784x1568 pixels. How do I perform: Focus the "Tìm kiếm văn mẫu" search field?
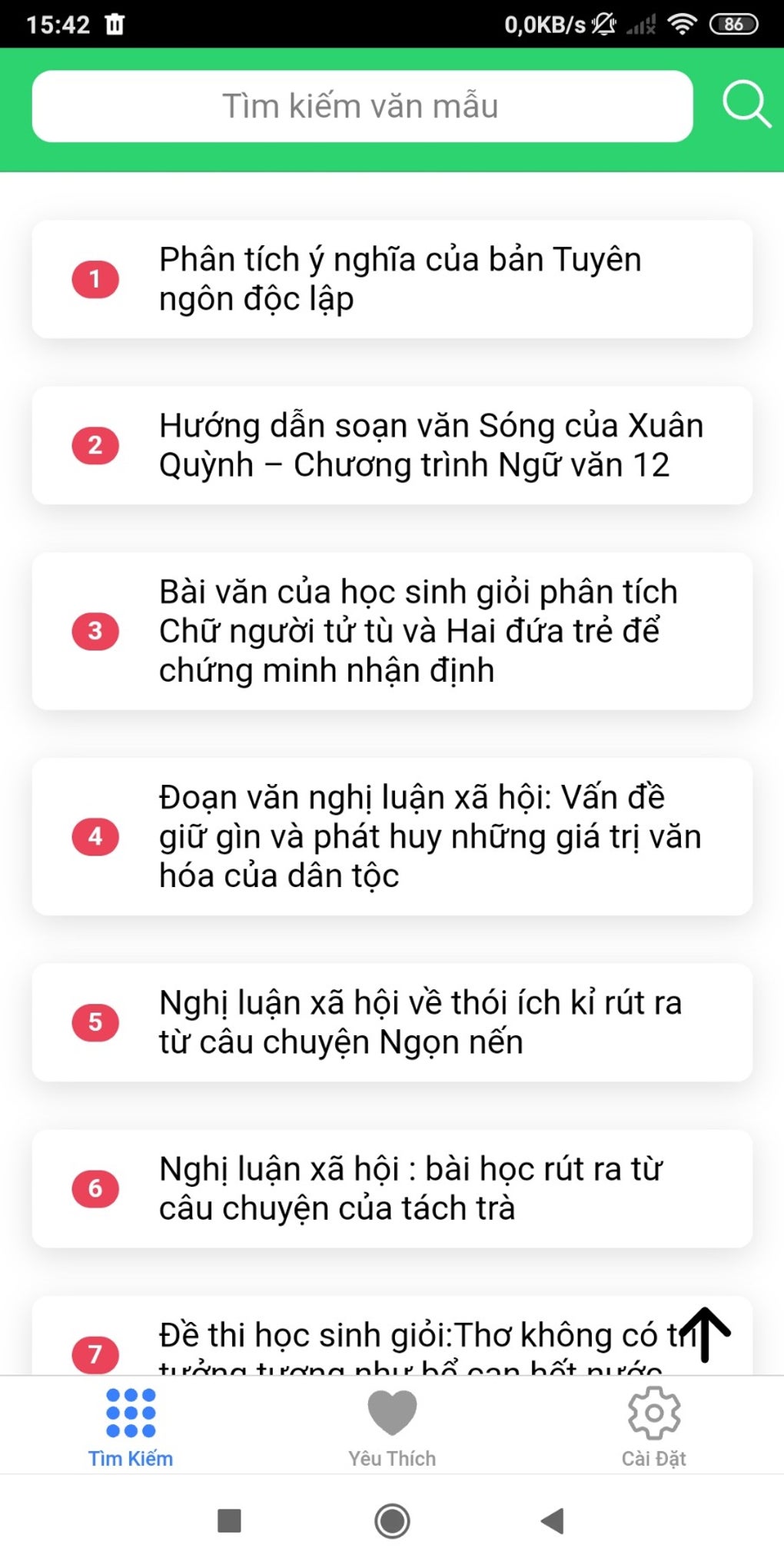pos(361,106)
